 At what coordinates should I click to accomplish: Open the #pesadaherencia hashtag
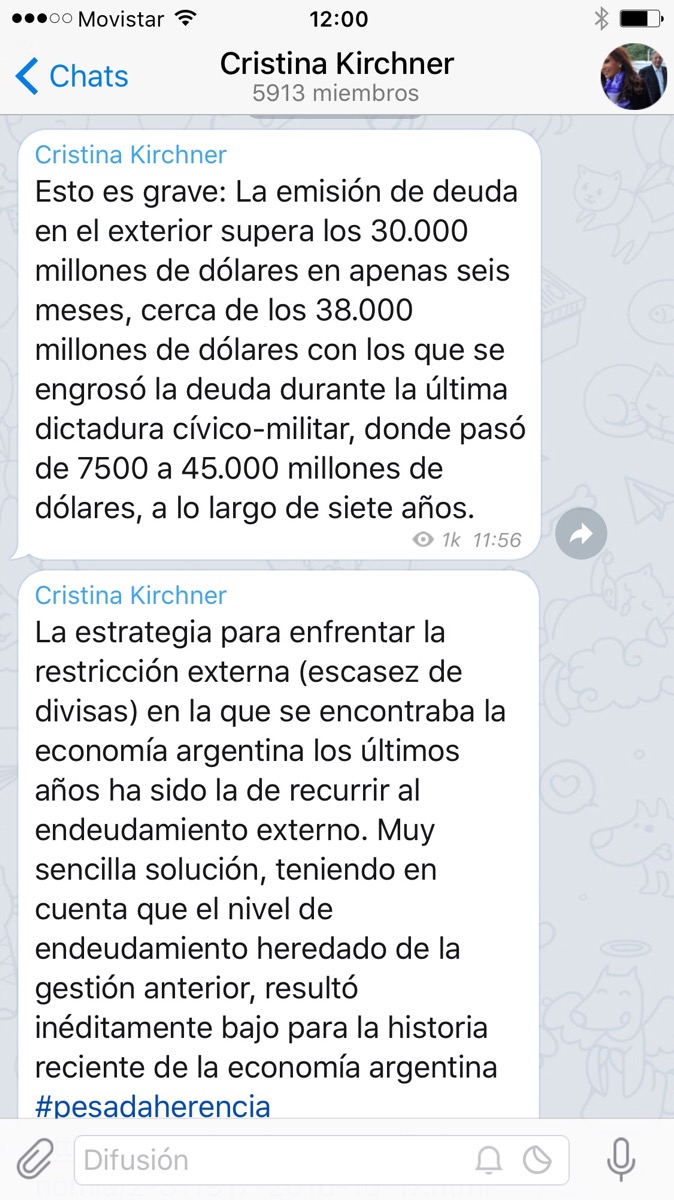(x=153, y=1105)
